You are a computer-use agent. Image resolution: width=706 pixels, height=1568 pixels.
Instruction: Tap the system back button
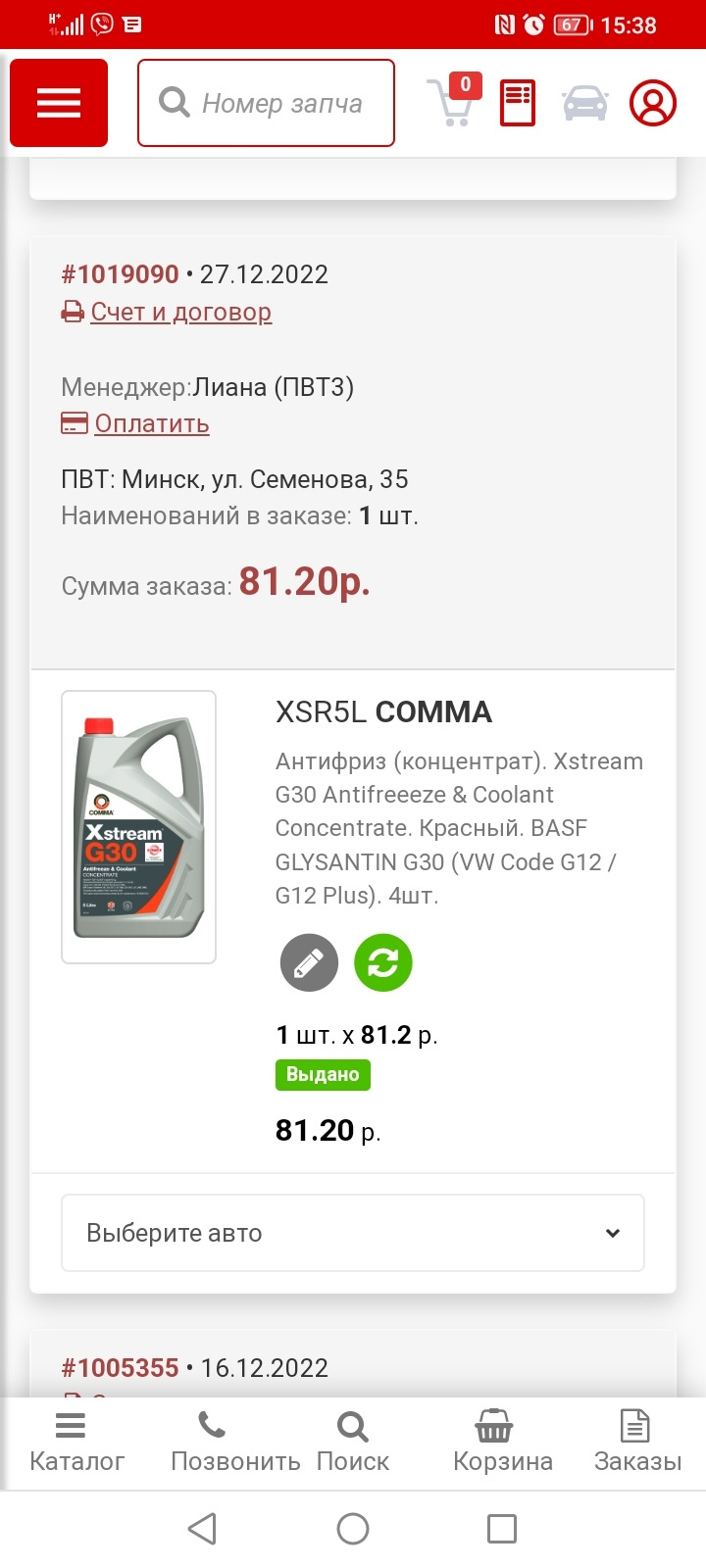click(202, 1529)
